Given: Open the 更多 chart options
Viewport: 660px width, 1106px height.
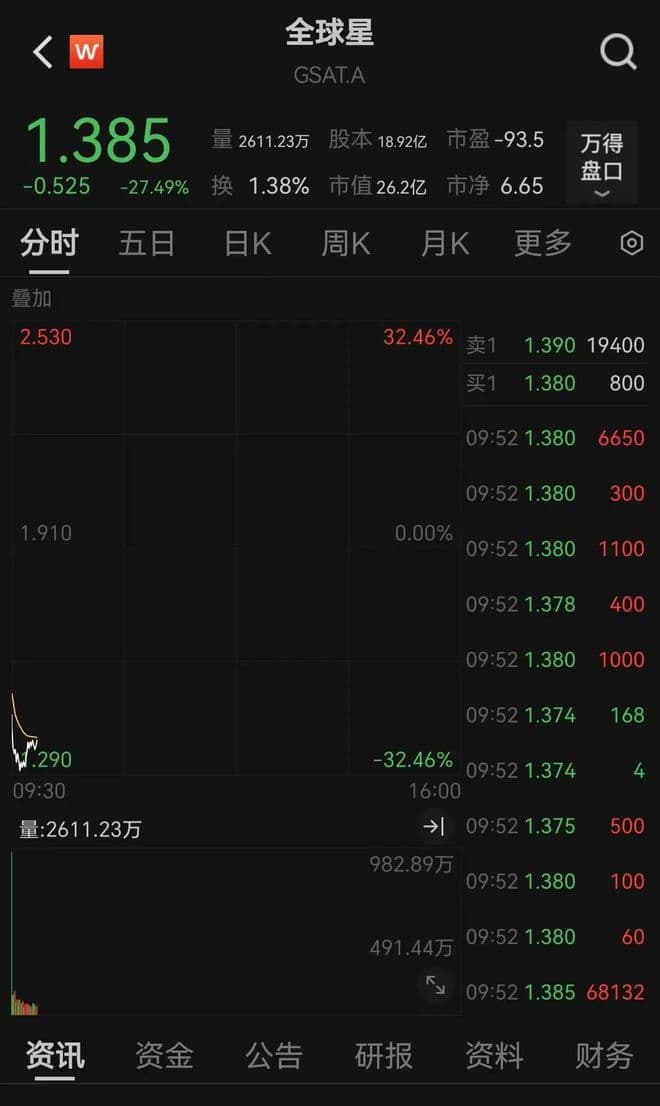Looking at the screenshot, I should pos(543,243).
